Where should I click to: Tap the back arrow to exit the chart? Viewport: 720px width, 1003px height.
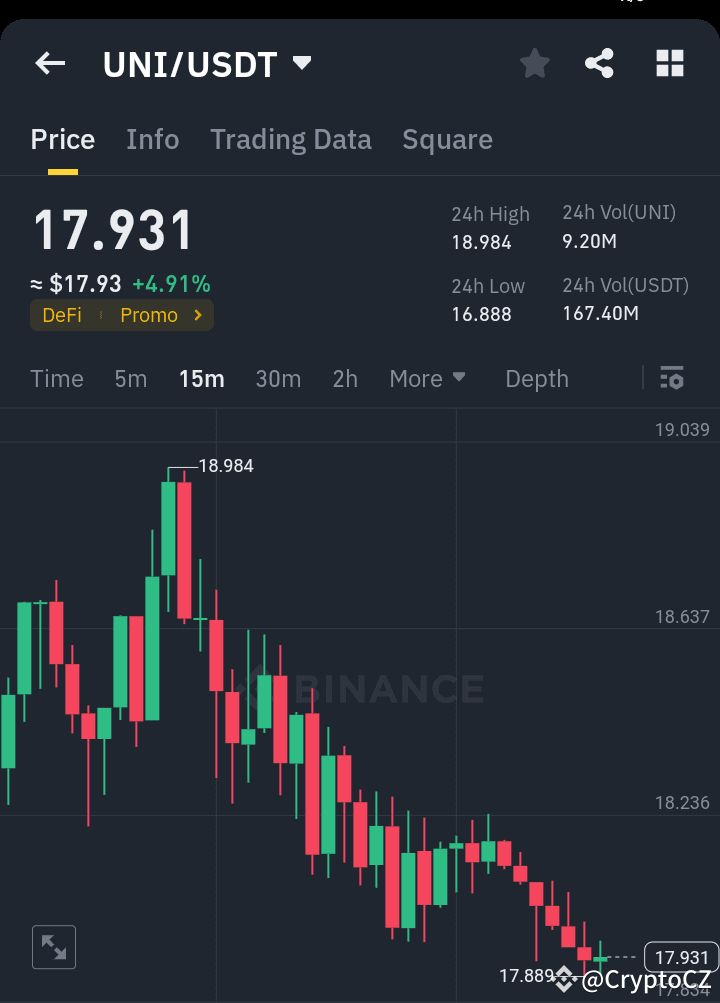tap(49, 63)
